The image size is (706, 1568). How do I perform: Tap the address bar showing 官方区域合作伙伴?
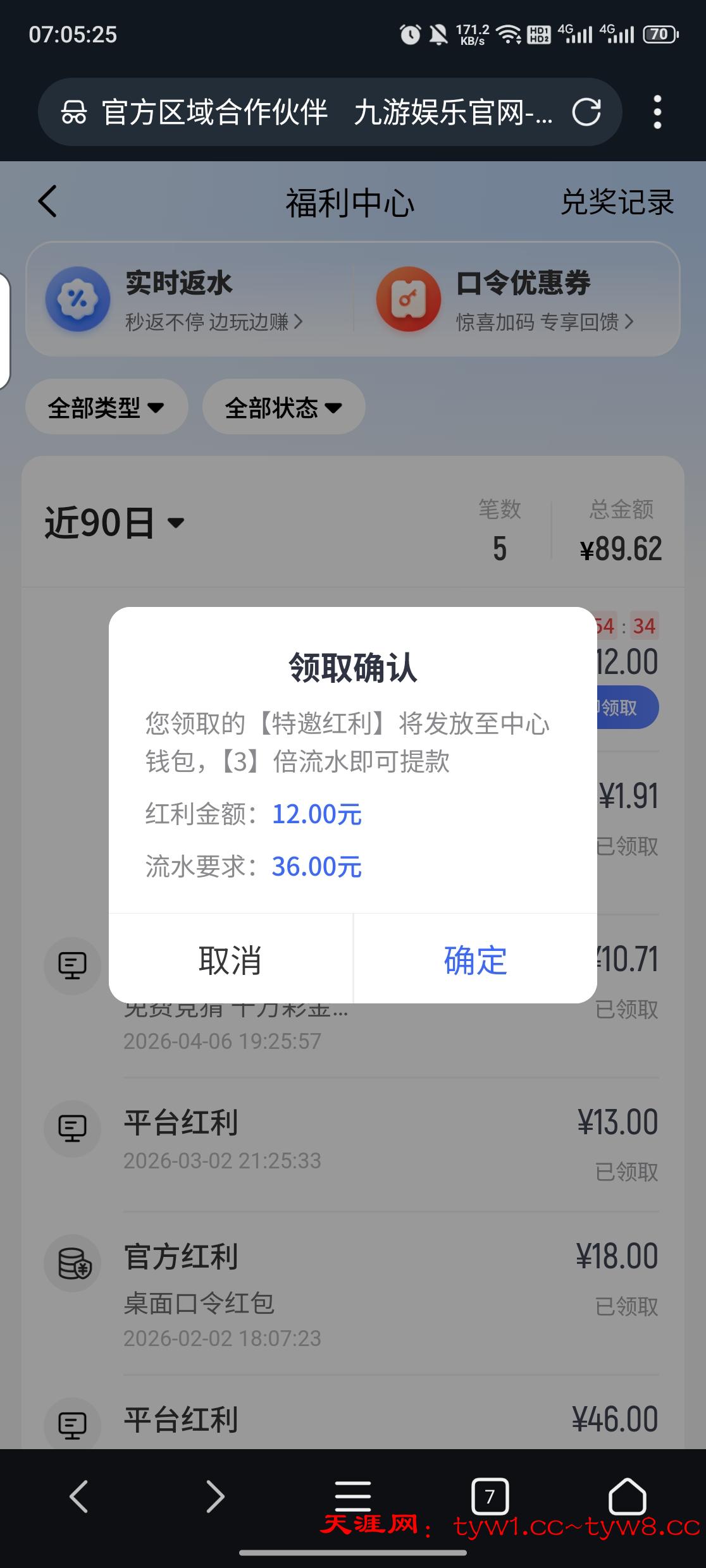click(304, 113)
